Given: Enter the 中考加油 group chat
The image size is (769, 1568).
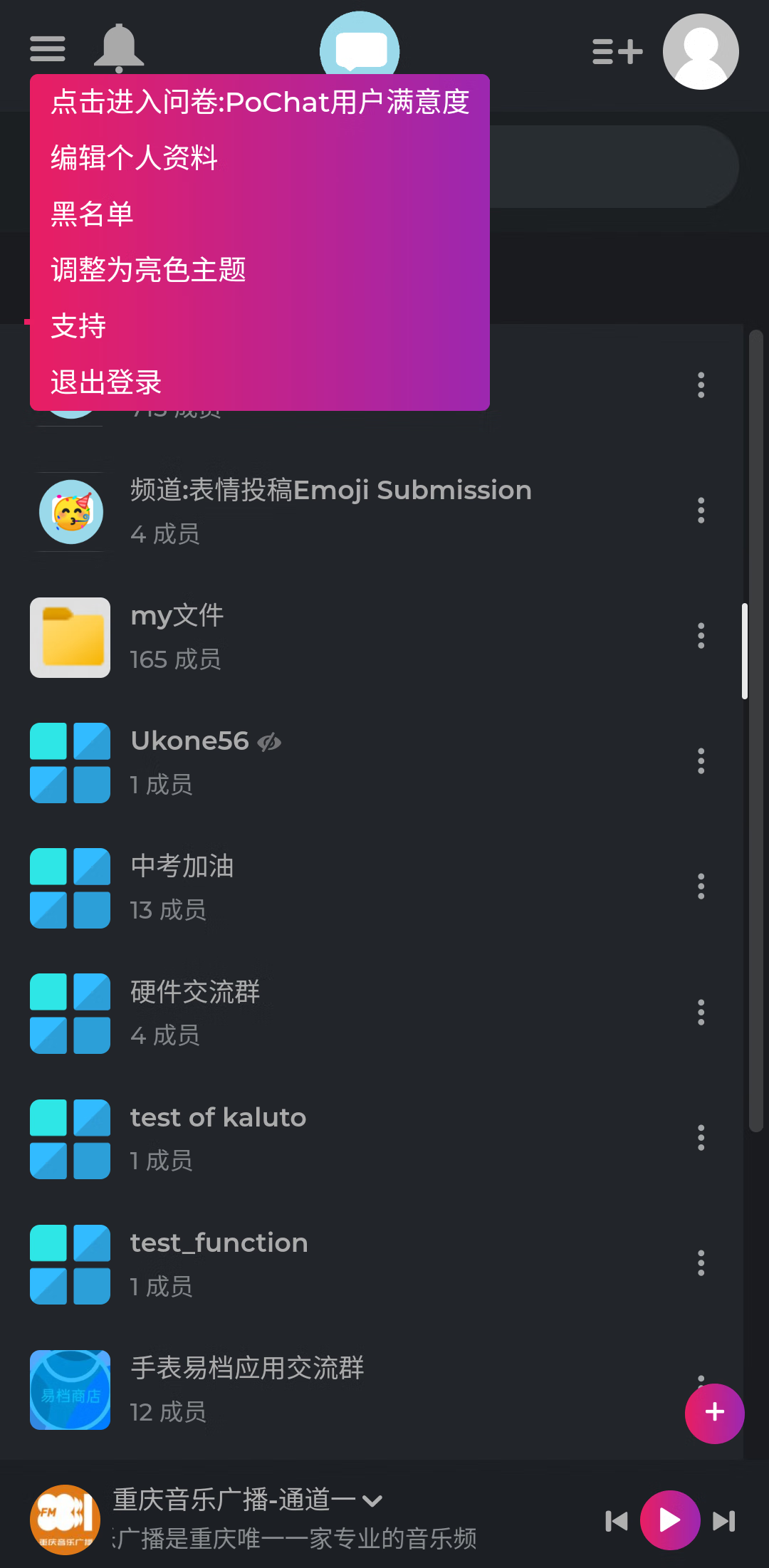Looking at the screenshot, I should pyautogui.click(x=182, y=887).
